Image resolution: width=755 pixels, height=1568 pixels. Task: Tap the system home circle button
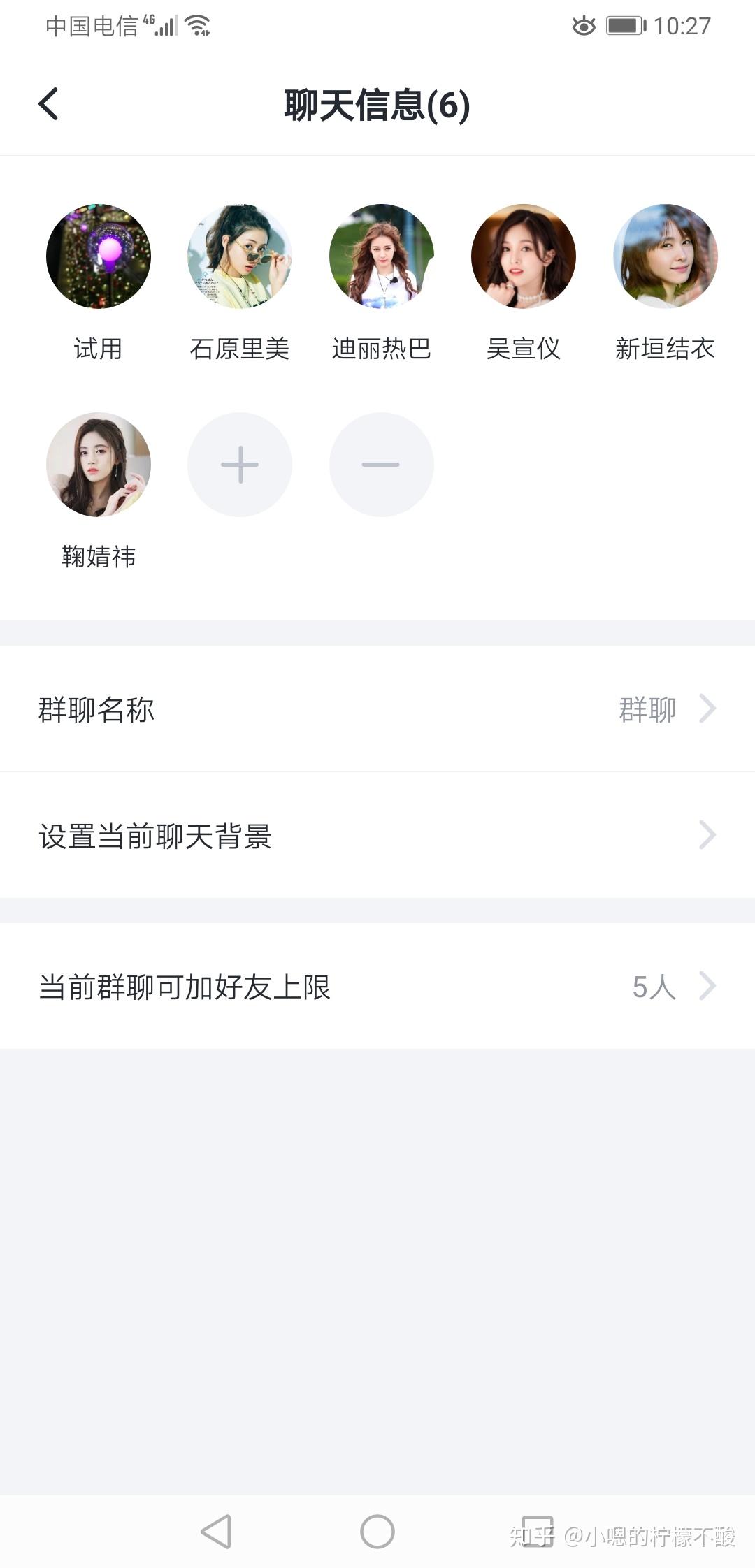click(377, 1532)
